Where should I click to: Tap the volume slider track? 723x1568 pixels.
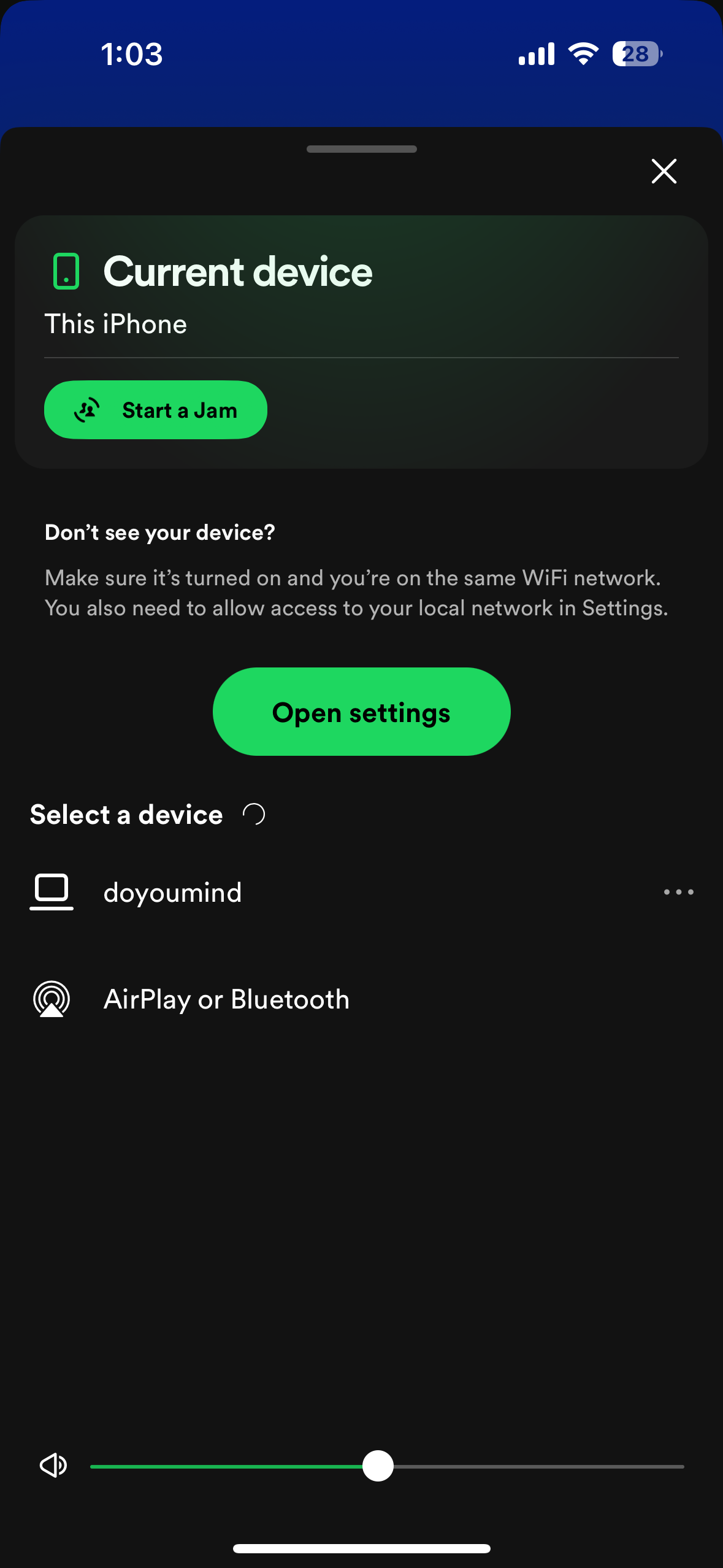click(527, 1467)
